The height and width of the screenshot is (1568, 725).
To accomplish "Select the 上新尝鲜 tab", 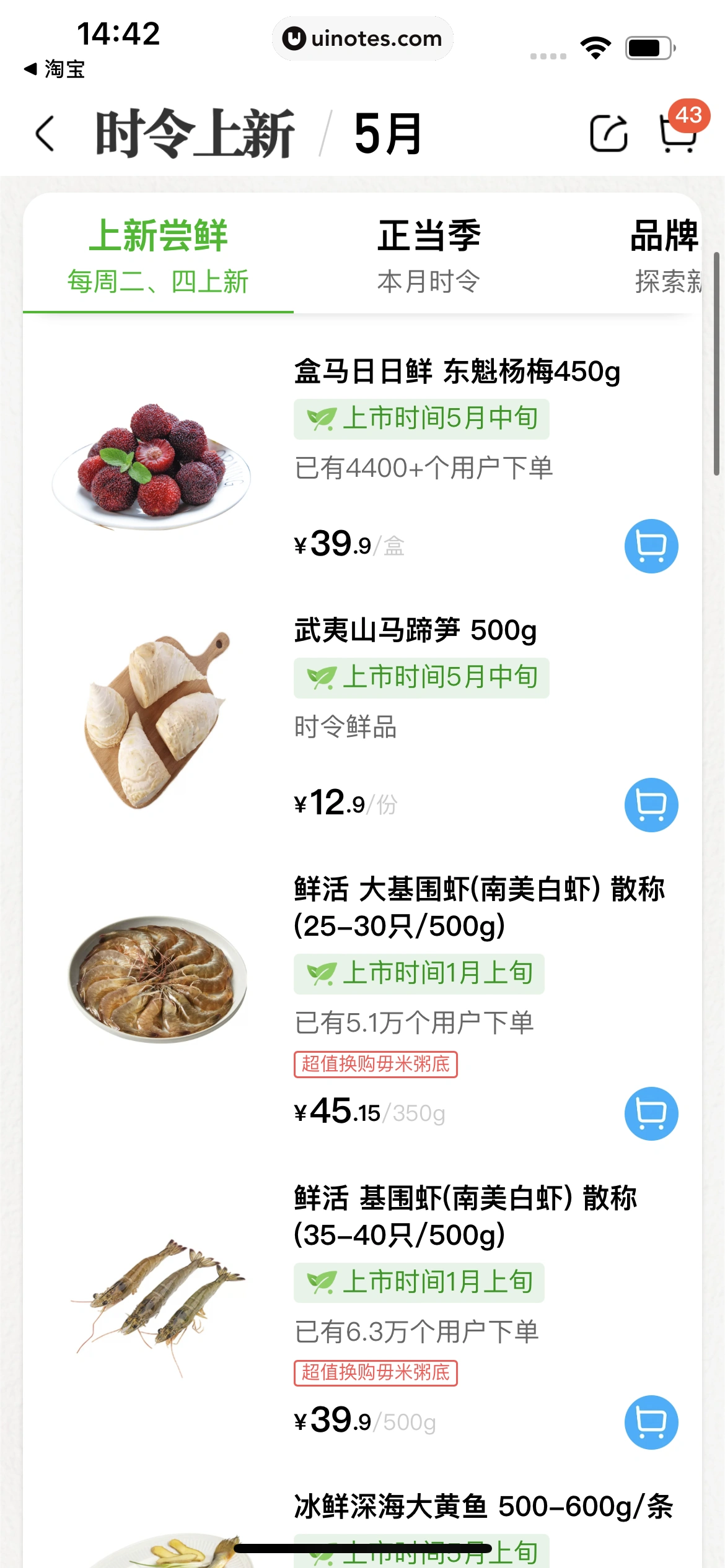I will (x=158, y=255).
